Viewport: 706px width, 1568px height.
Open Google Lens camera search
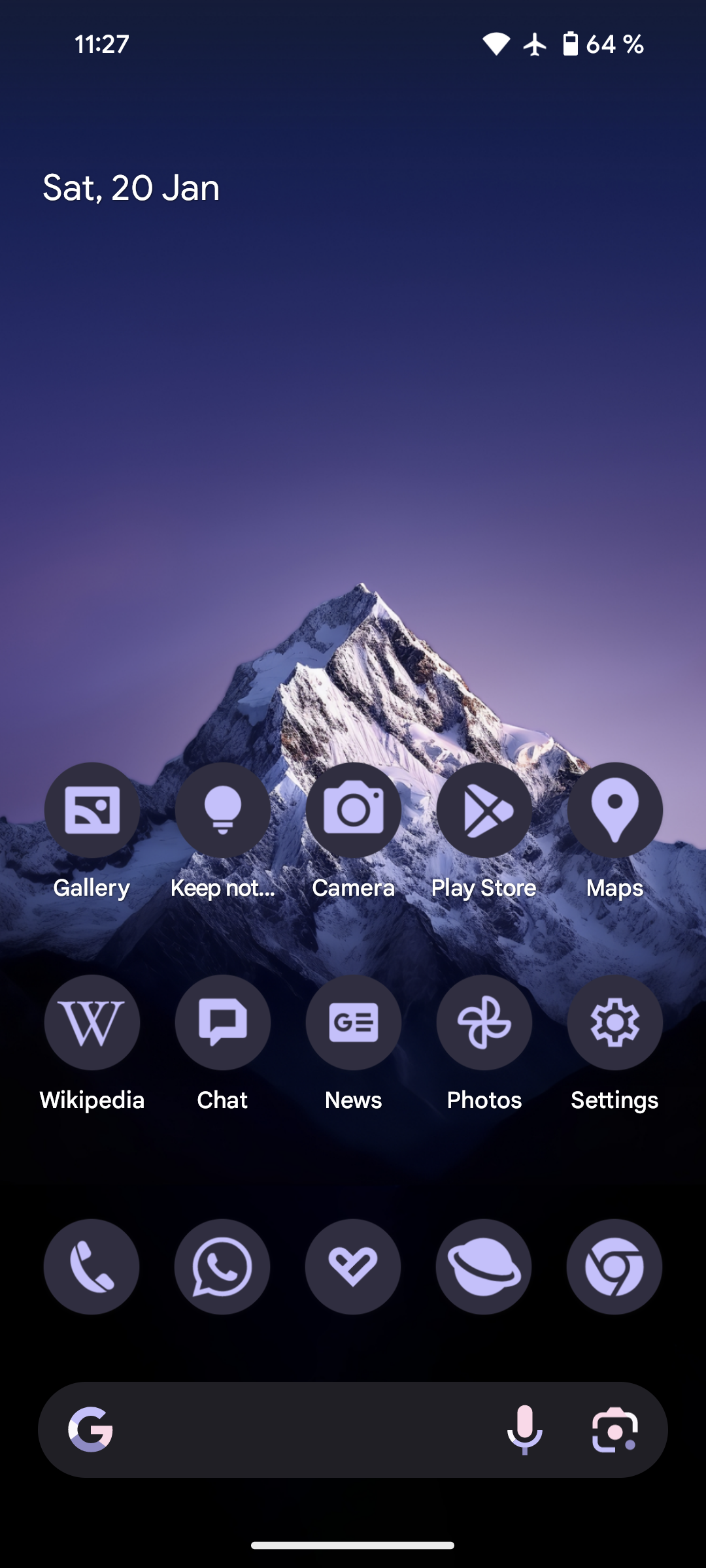[x=614, y=1430]
